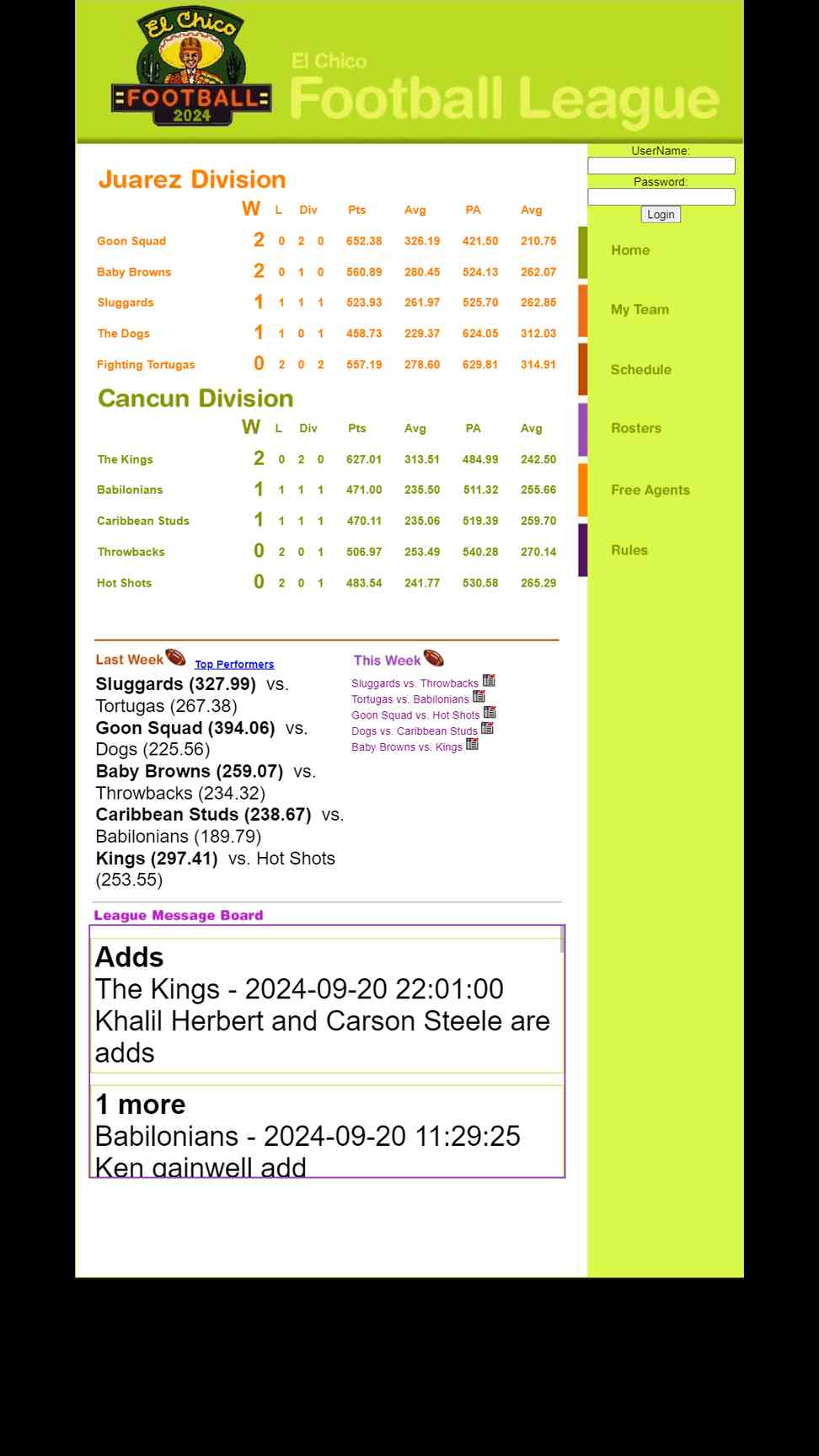Image resolution: width=819 pixels, height=1456 pixels.
Task: Open the Schedule page
Action: tap(640, 369)
